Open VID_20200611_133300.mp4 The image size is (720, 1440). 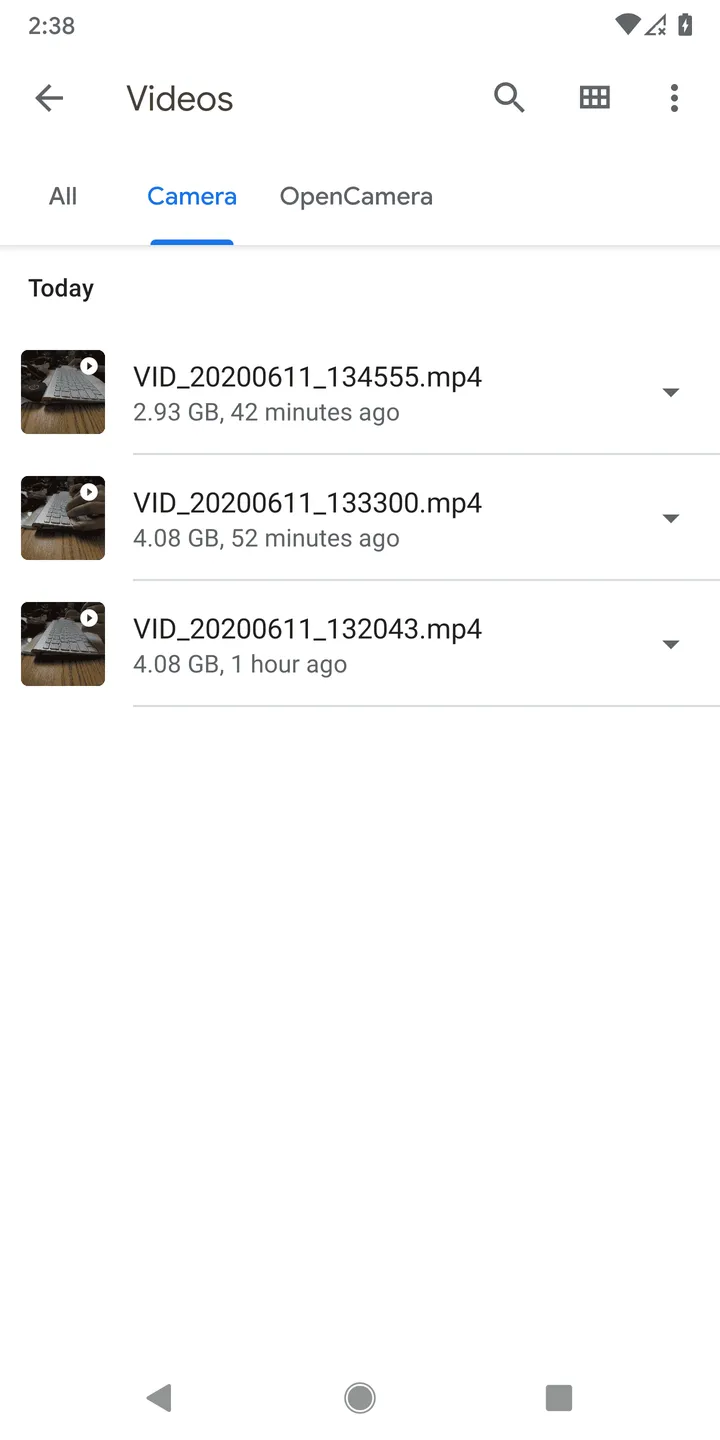coord(308,518)
